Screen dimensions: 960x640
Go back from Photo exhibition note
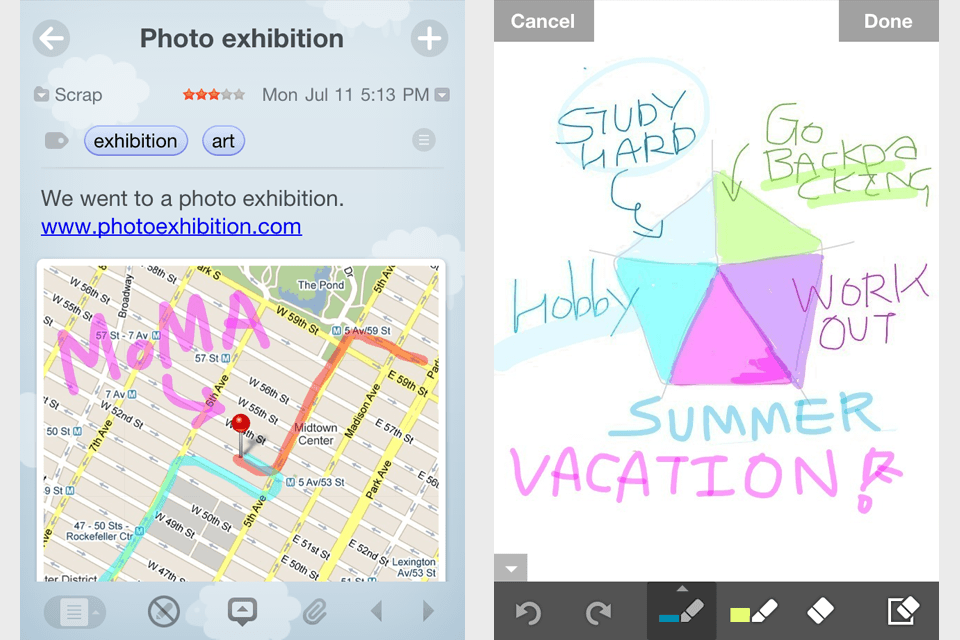(51, 39)
